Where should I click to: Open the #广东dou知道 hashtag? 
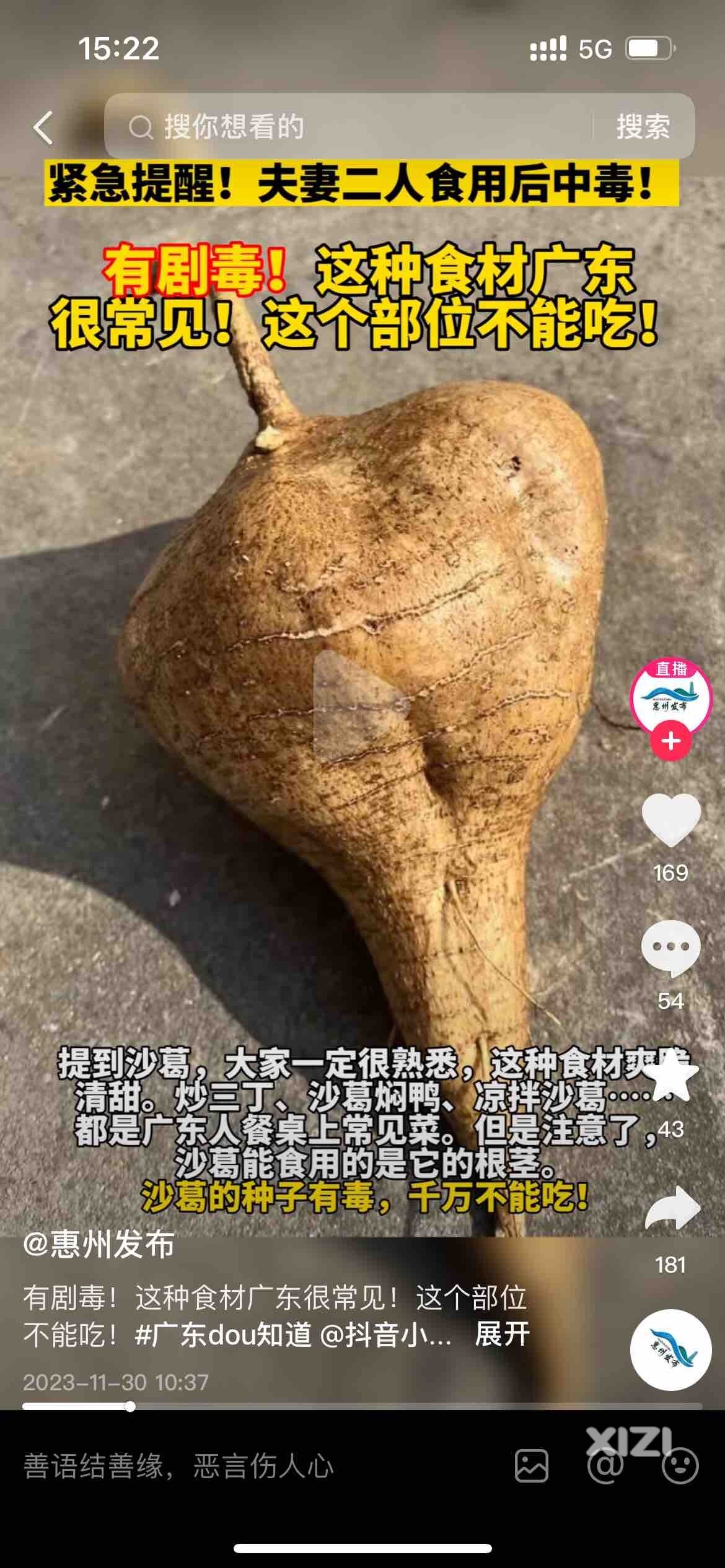[223, 1334]
